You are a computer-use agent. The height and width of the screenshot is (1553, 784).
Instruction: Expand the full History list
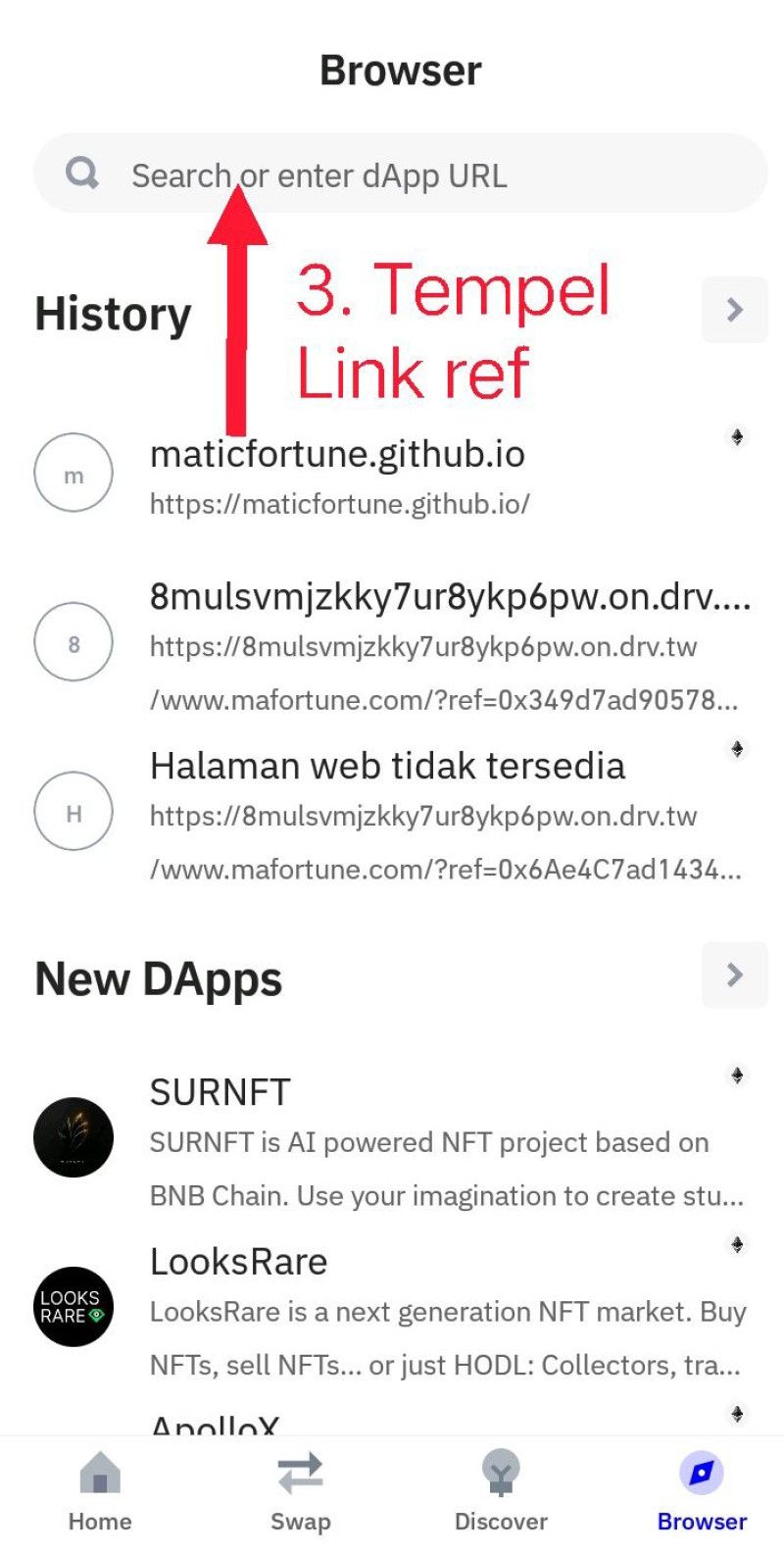734,310
